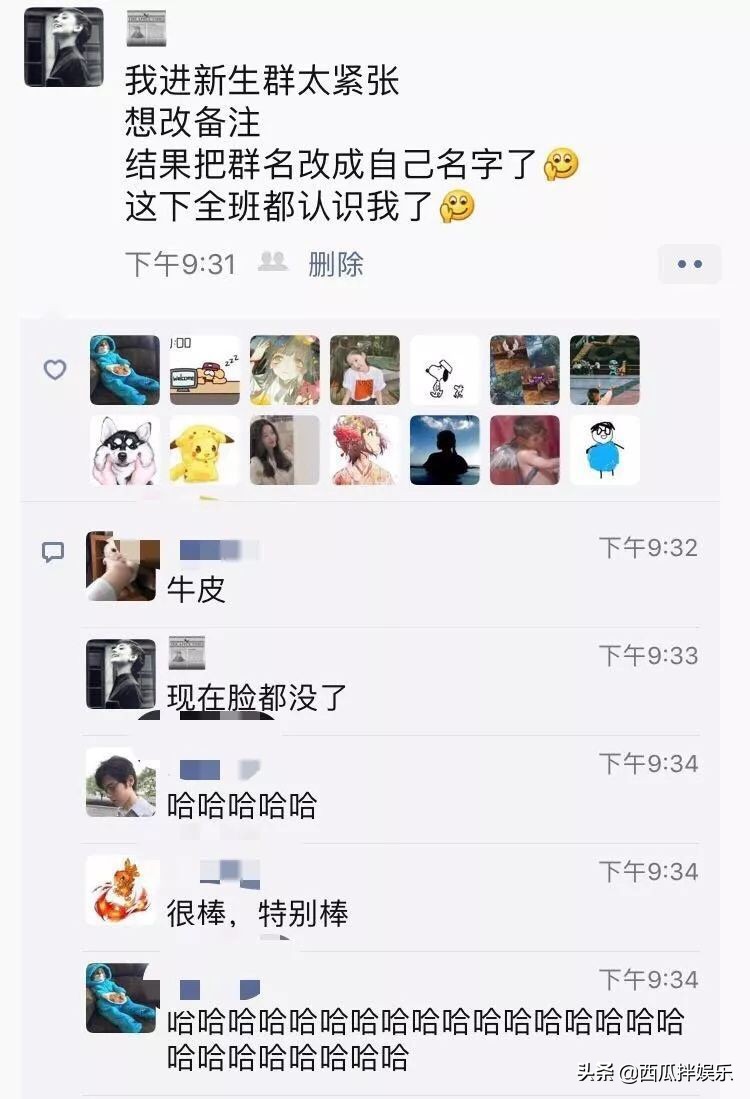The height and width of the screenshot is (1099, 750).
Task: Click the koi fish commenter avatar
Action: pyautogui.click(x=121, y=888)
